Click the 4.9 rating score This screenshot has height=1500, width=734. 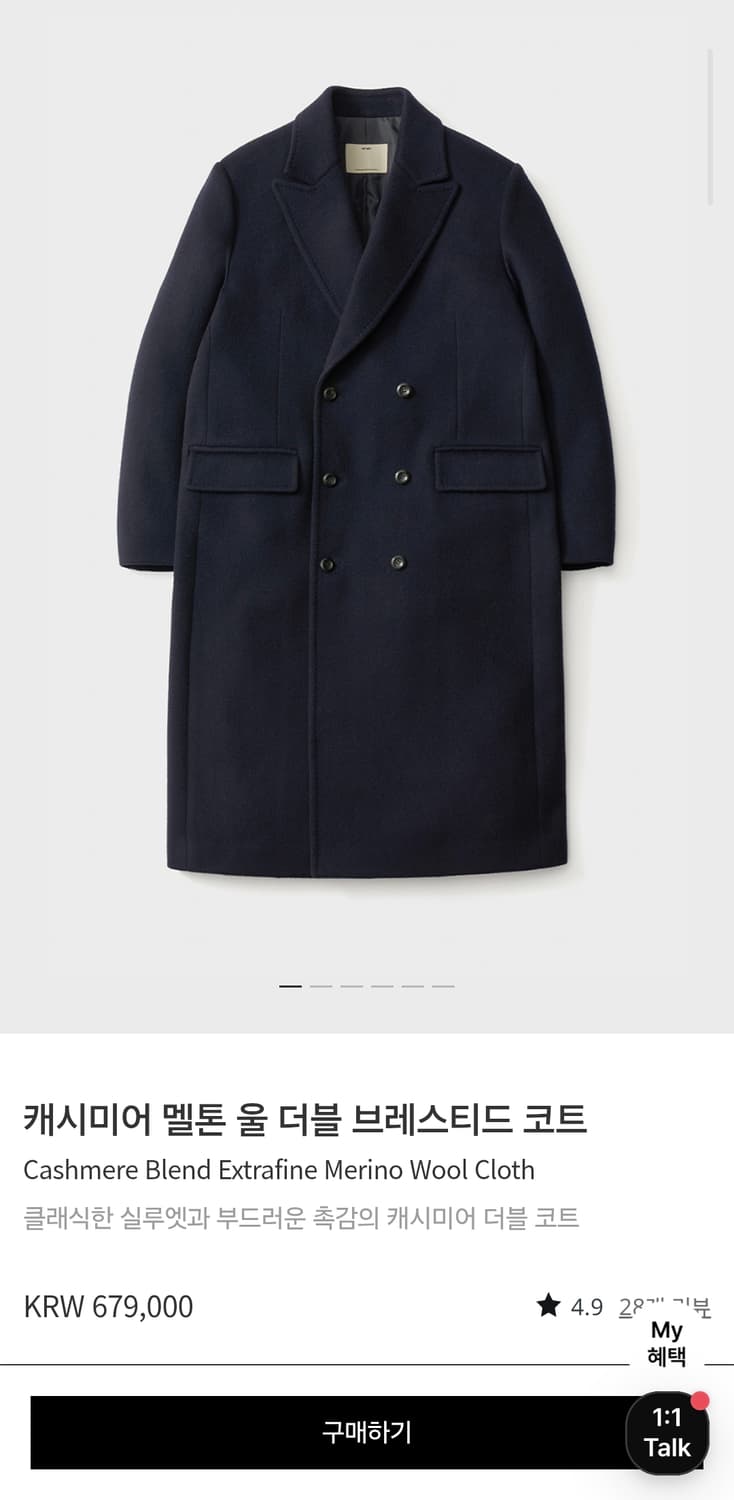586,1305
